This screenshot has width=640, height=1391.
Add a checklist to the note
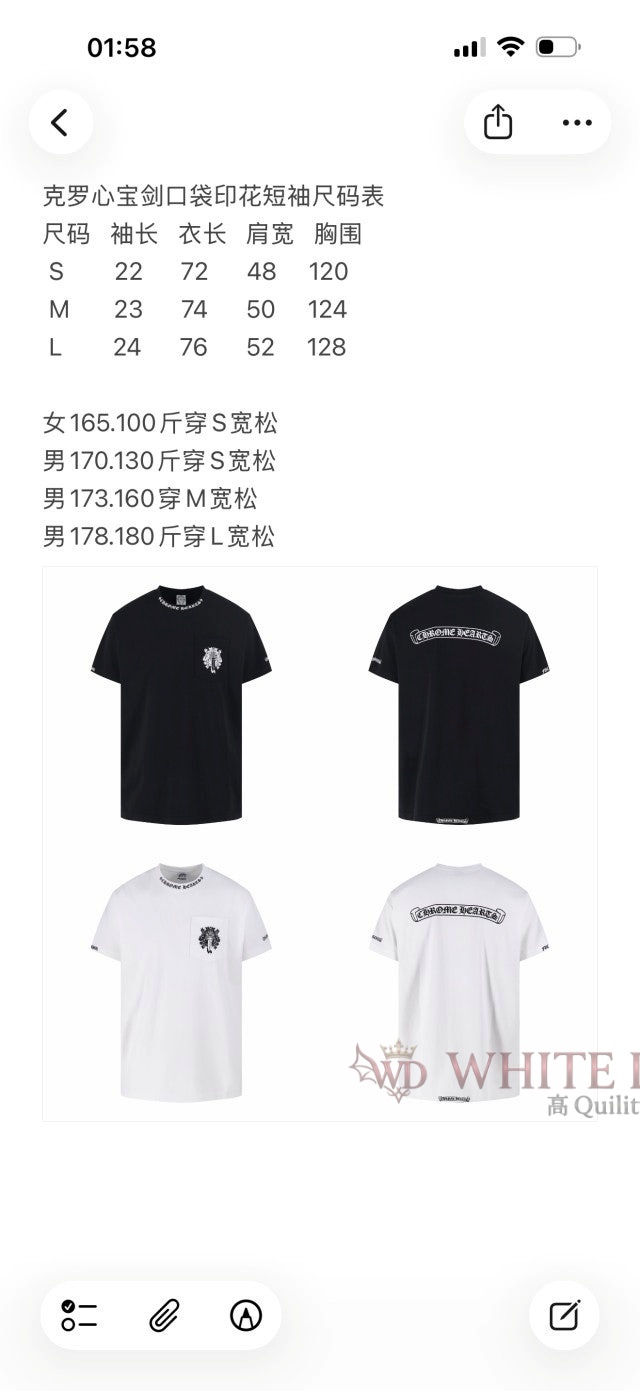point(80,1315)
